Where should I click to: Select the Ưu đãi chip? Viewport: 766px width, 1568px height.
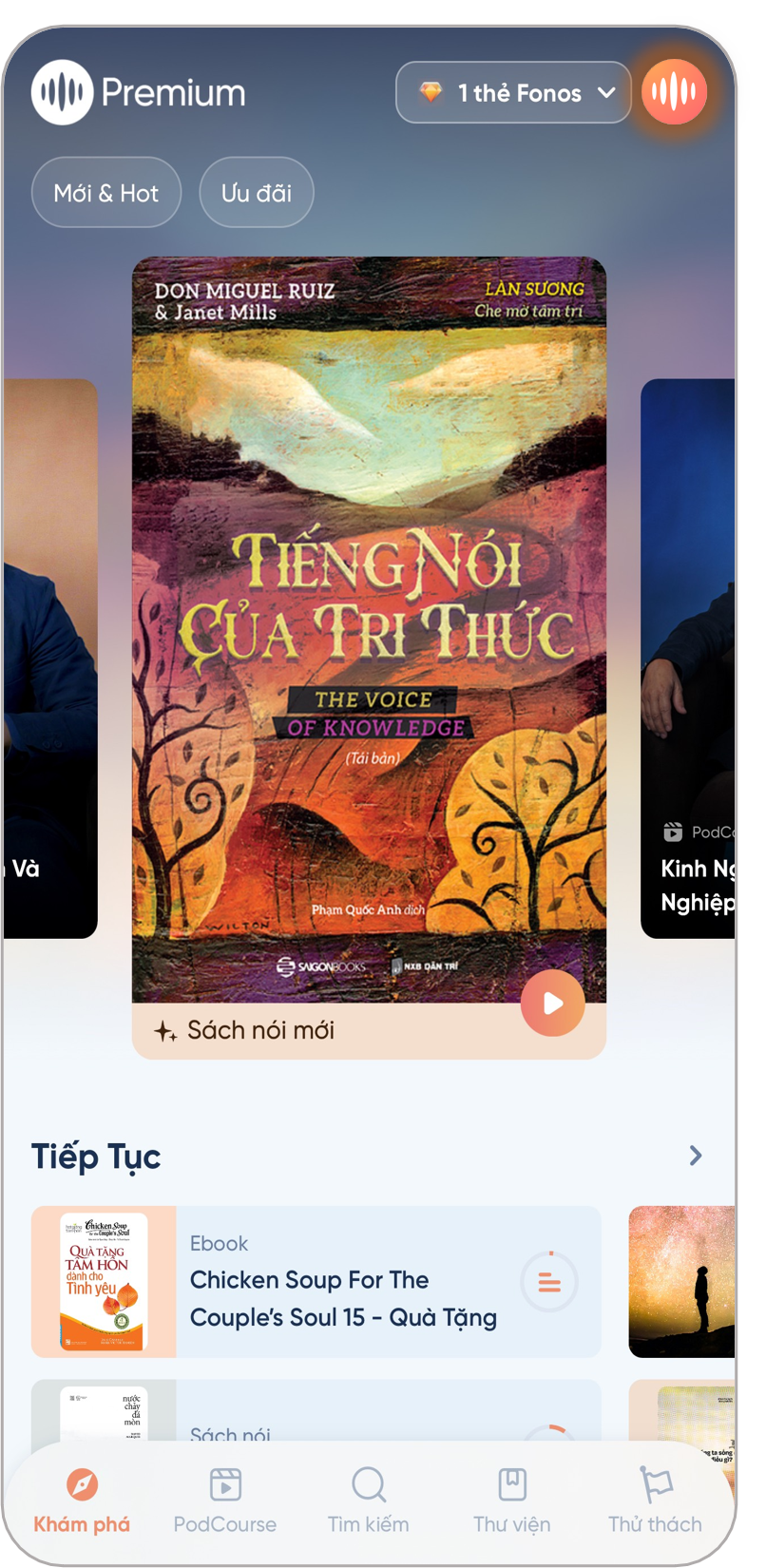click(x=257, y=193)
